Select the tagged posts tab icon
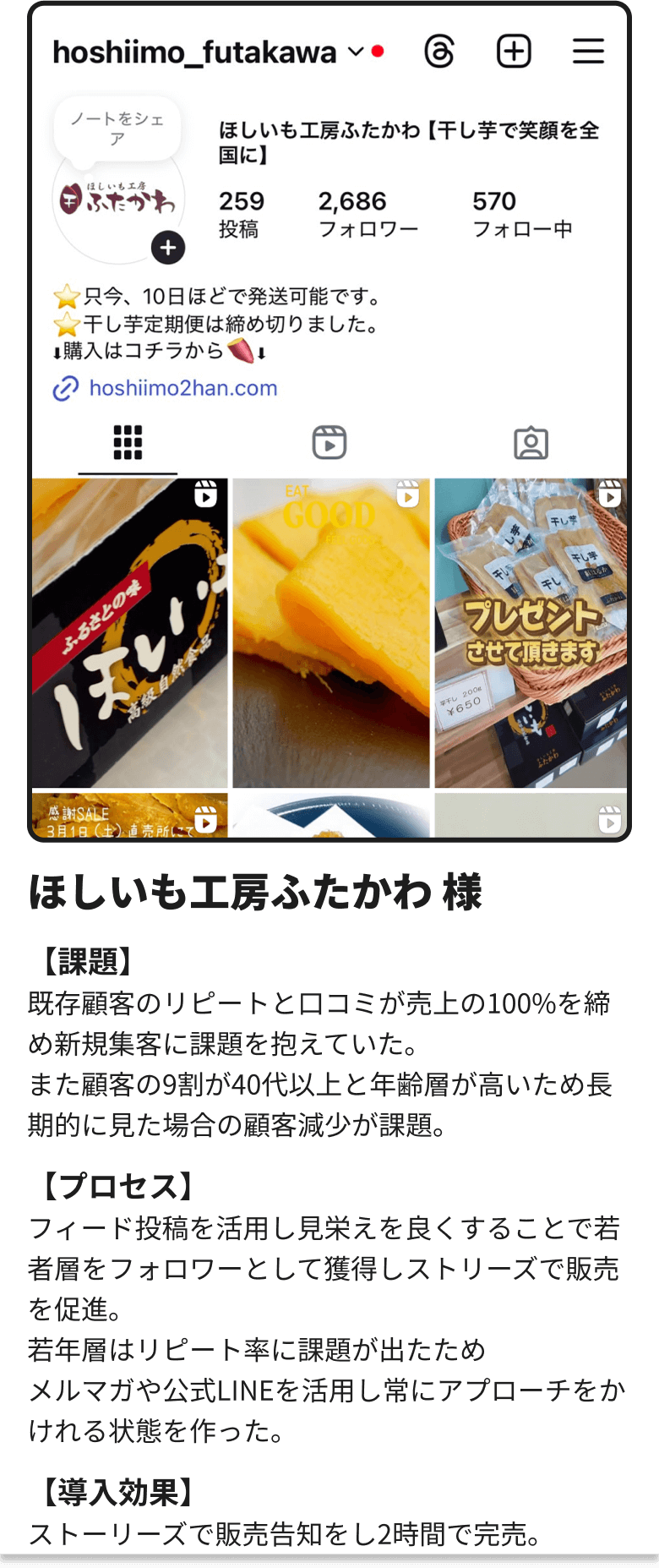Viewport: 659px width, 1568px height. pyautogui.click(x=532, y=442)
